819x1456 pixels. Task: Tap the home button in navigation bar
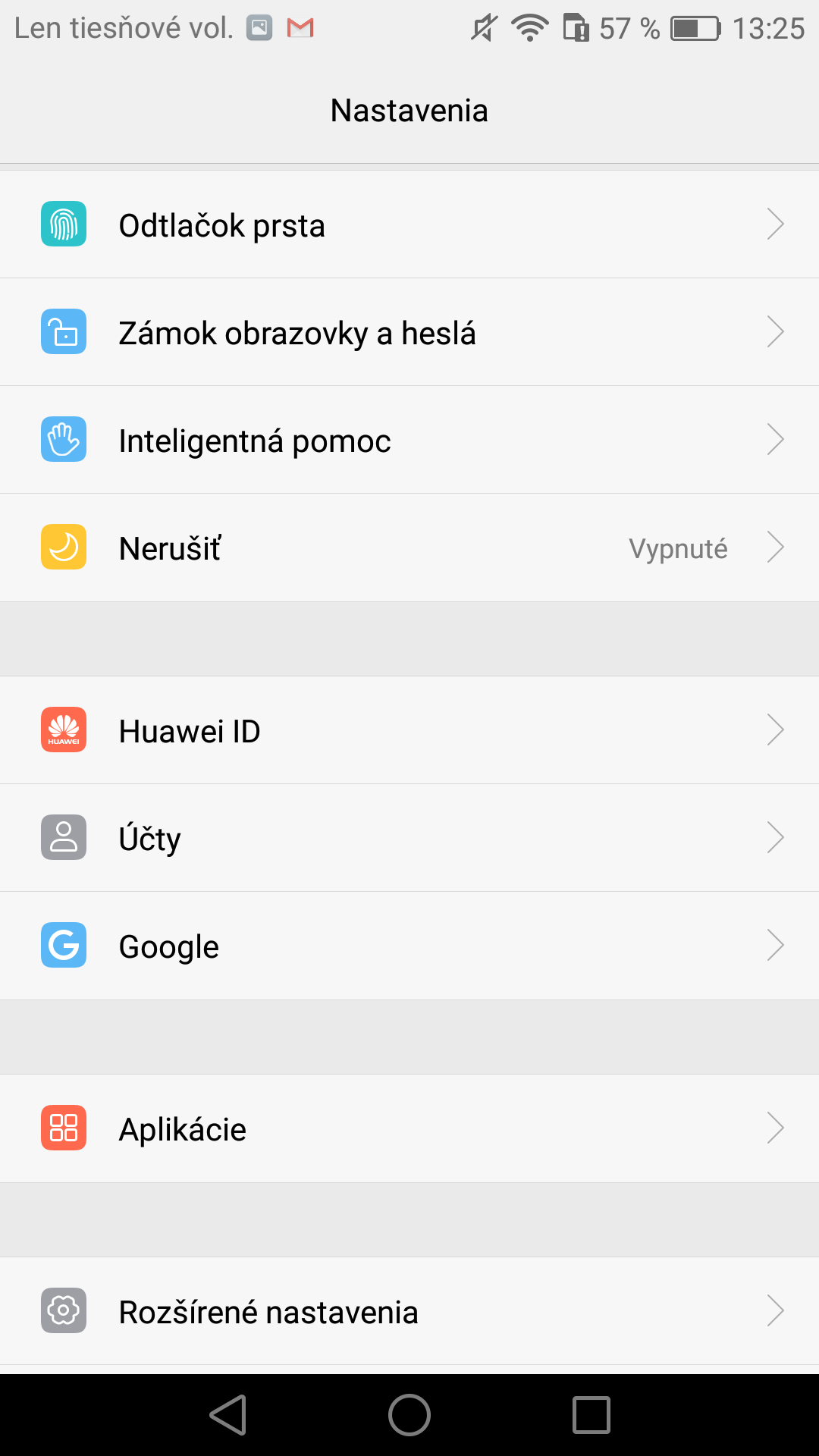pos(409,1415)
